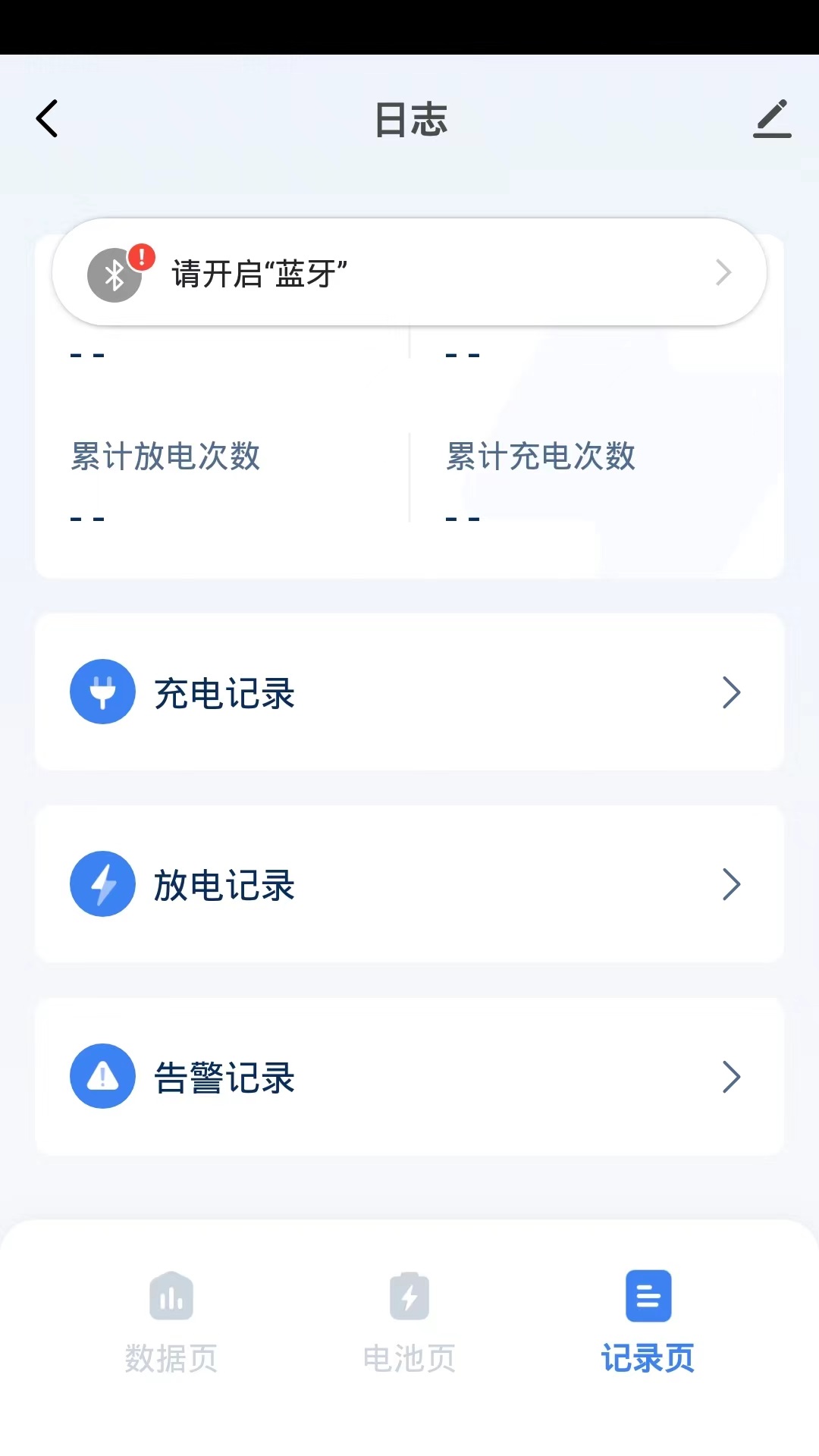Click the battery icon above 电池页

click(409, 1297)
